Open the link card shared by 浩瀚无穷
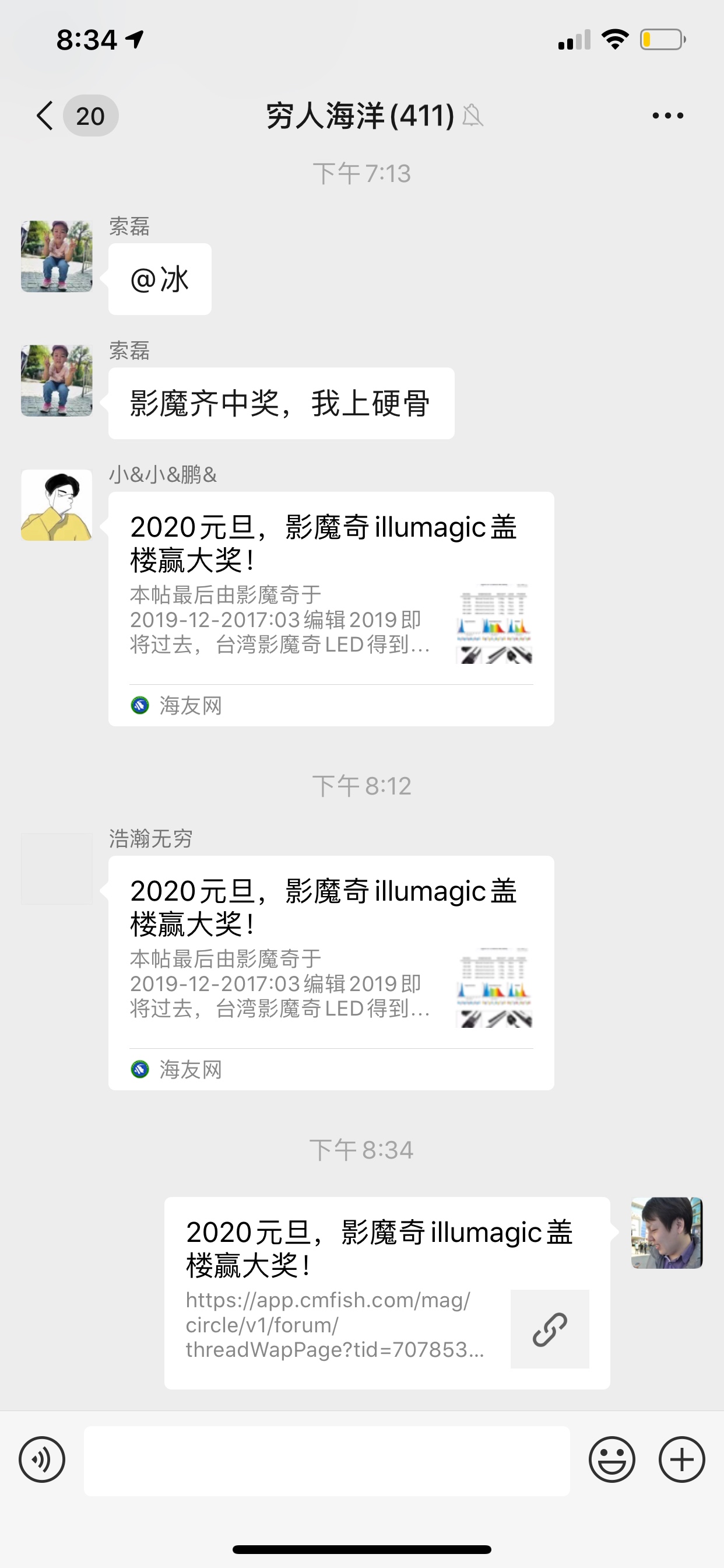724x1568 pixels. [331, 972]
